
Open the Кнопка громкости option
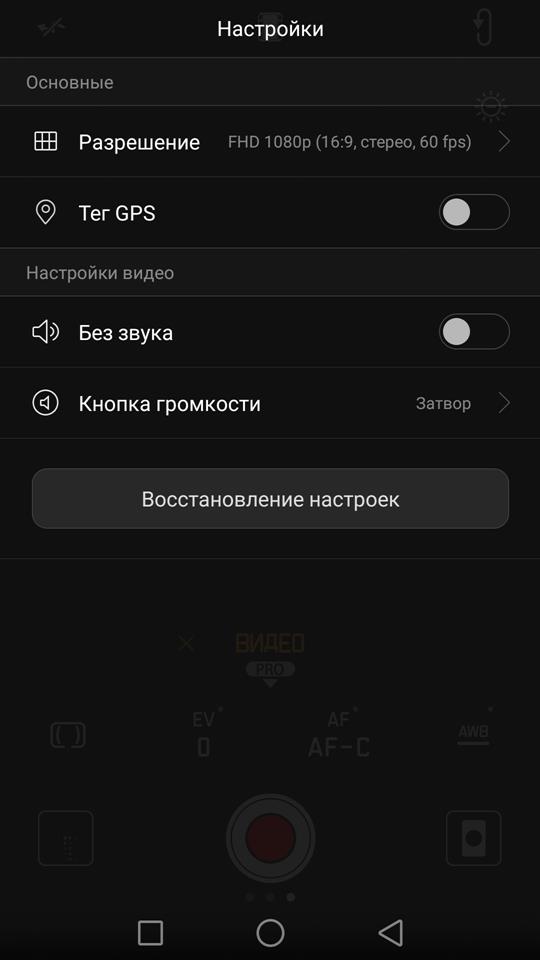pyautogui.click(x=270, y=403)
